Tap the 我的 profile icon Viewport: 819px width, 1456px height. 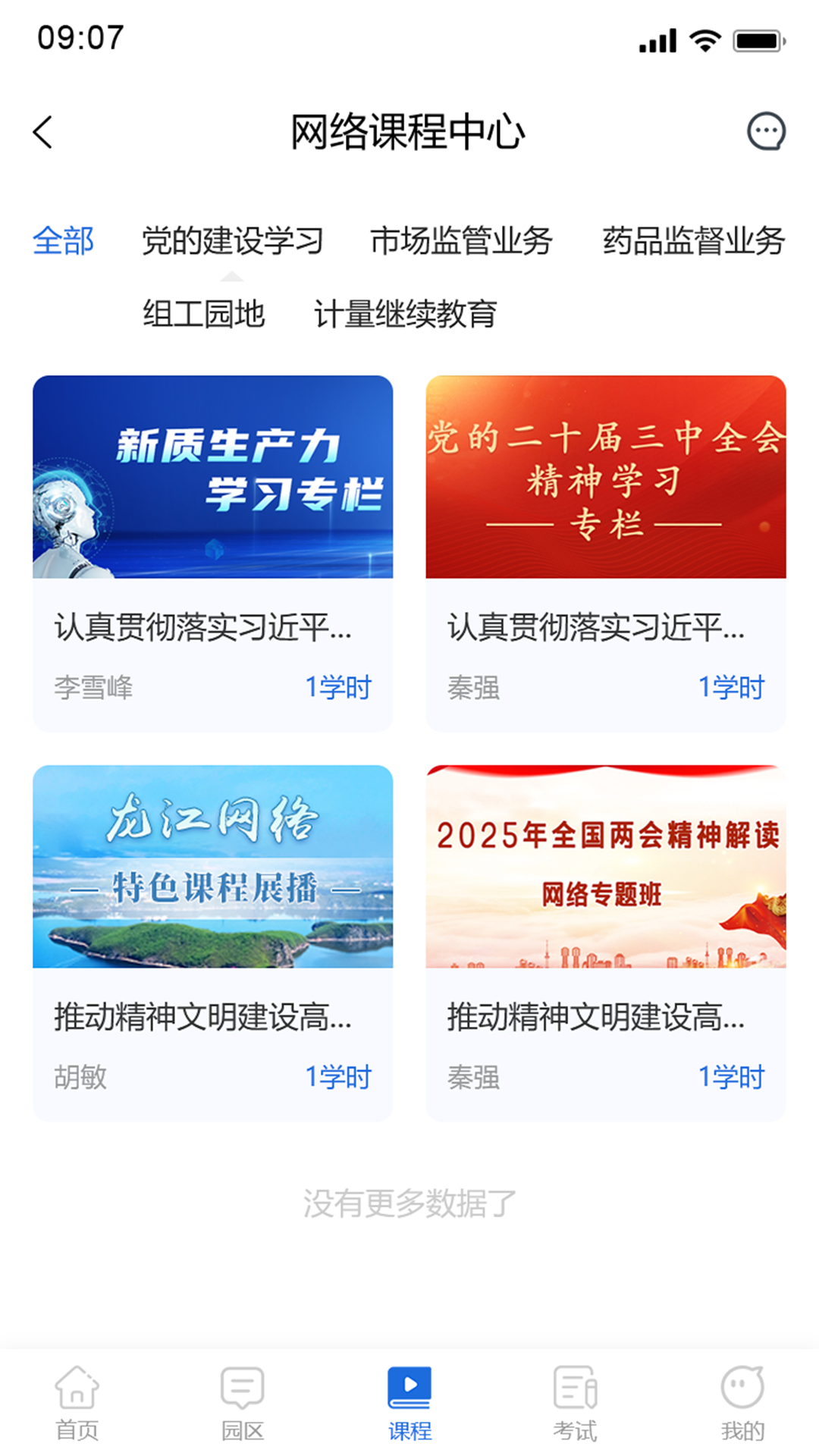742,1395
